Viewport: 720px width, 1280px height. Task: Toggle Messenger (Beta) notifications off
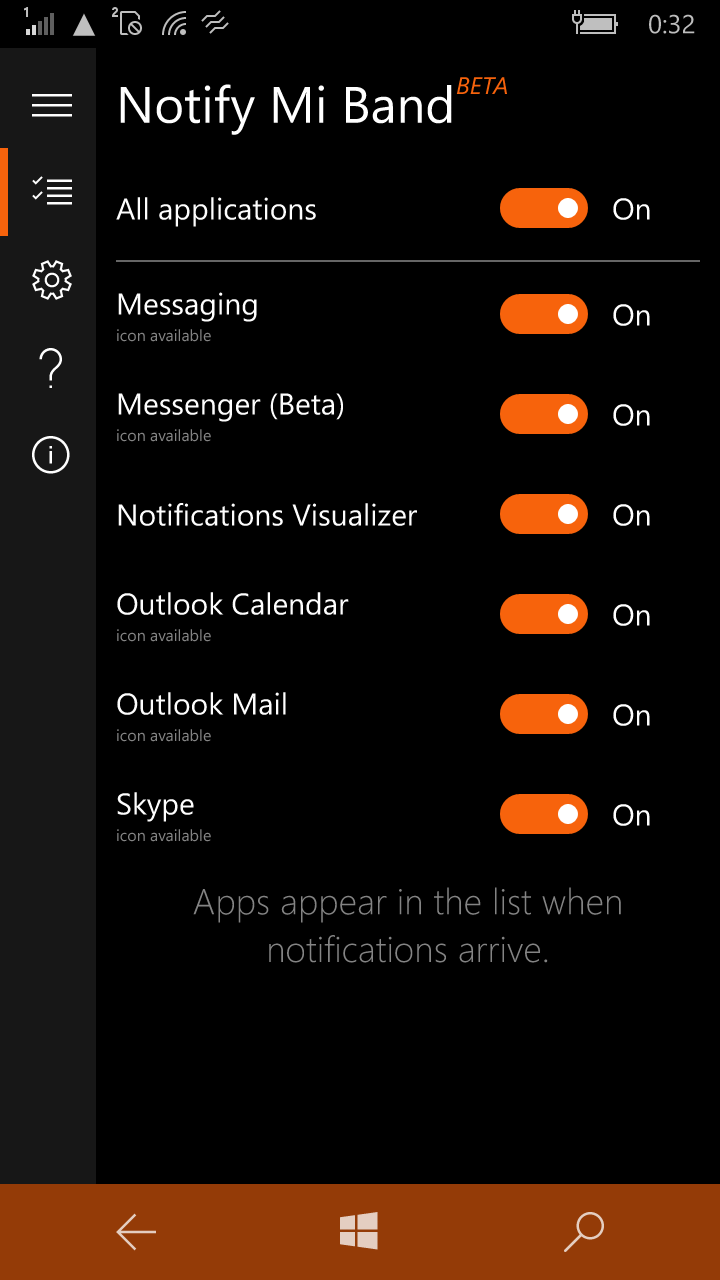pyautogui.click(x=543, y=414)
